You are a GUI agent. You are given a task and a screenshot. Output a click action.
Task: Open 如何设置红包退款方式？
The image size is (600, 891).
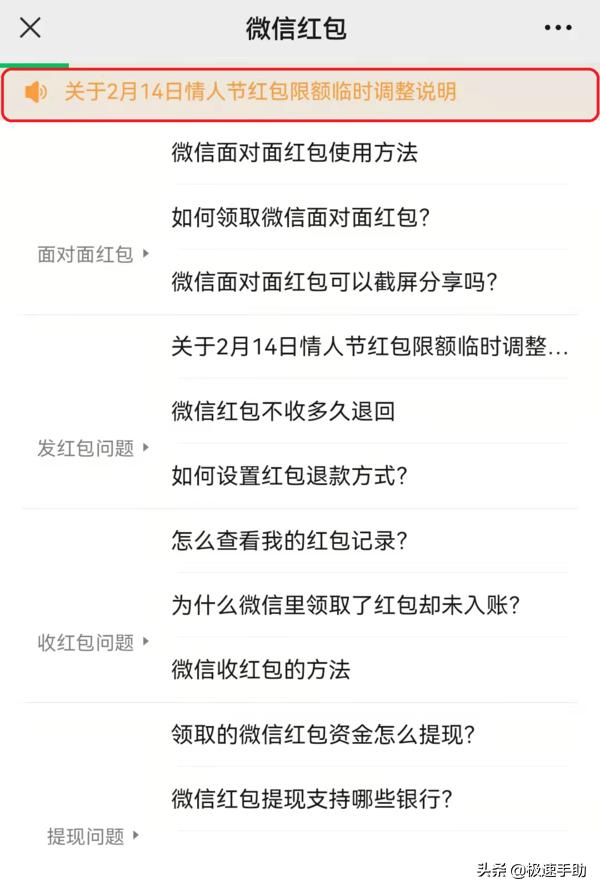[290, 476]
